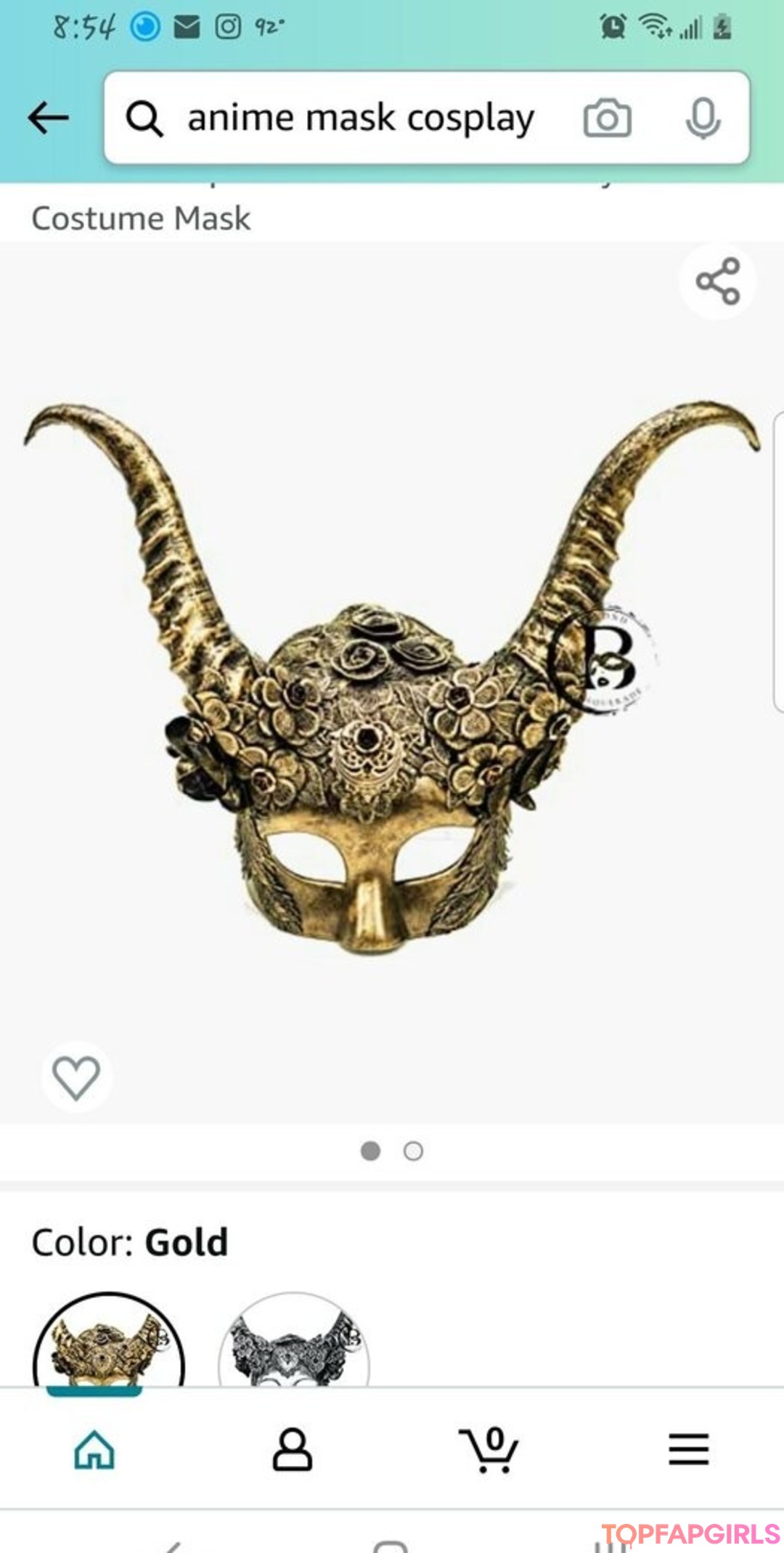
Task: Open camera search in search bar
Action: click(607, 118)
